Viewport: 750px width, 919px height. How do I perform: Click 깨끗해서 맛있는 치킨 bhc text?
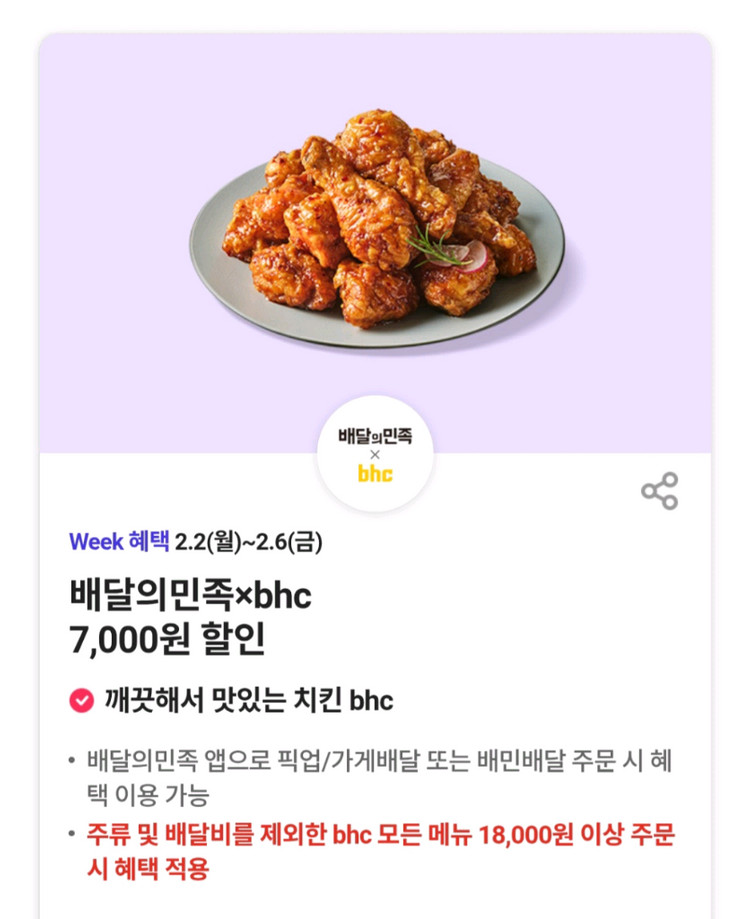click(x=243, y=700)
